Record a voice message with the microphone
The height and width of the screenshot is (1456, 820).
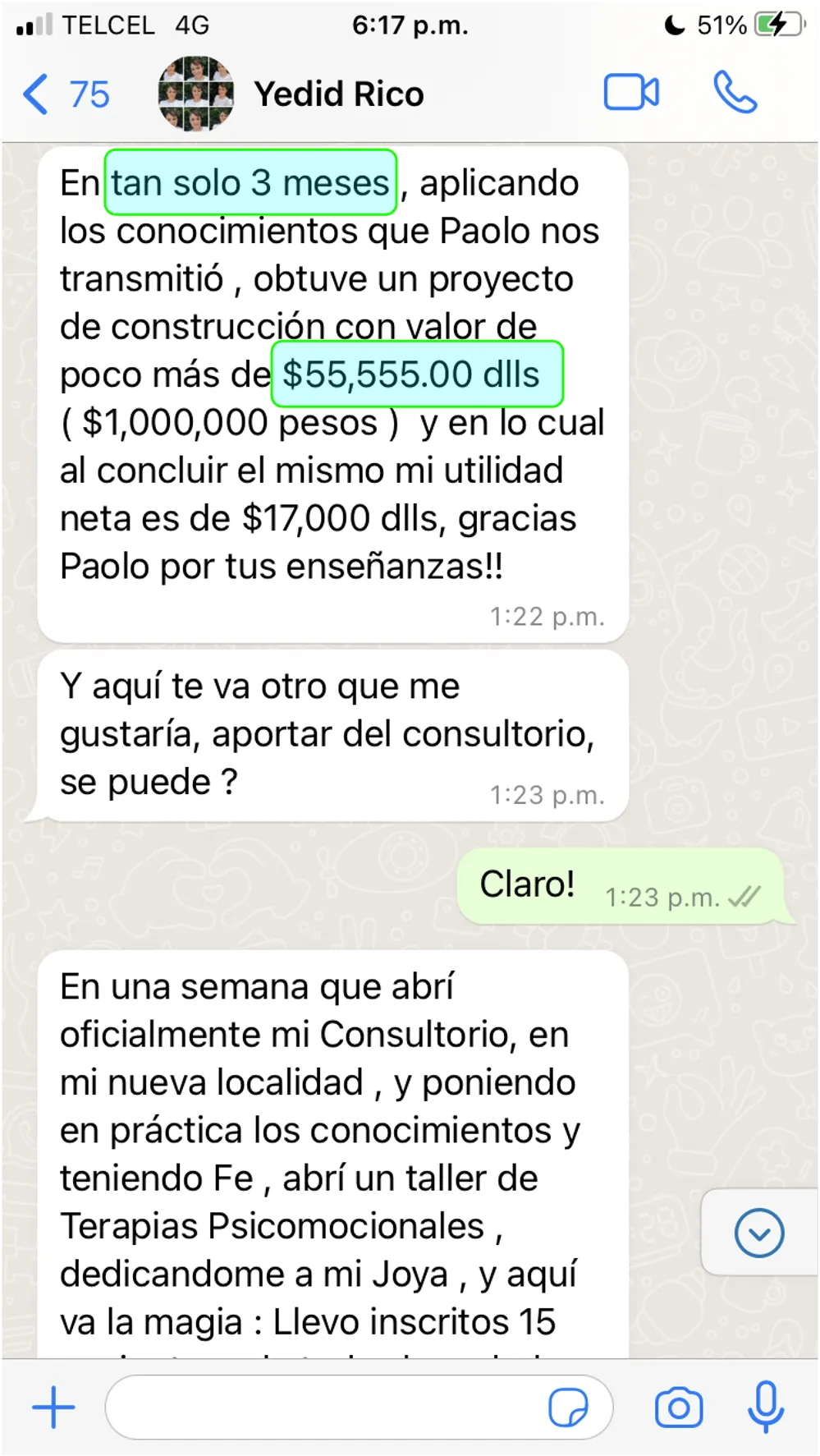(x=766, y=1408)
